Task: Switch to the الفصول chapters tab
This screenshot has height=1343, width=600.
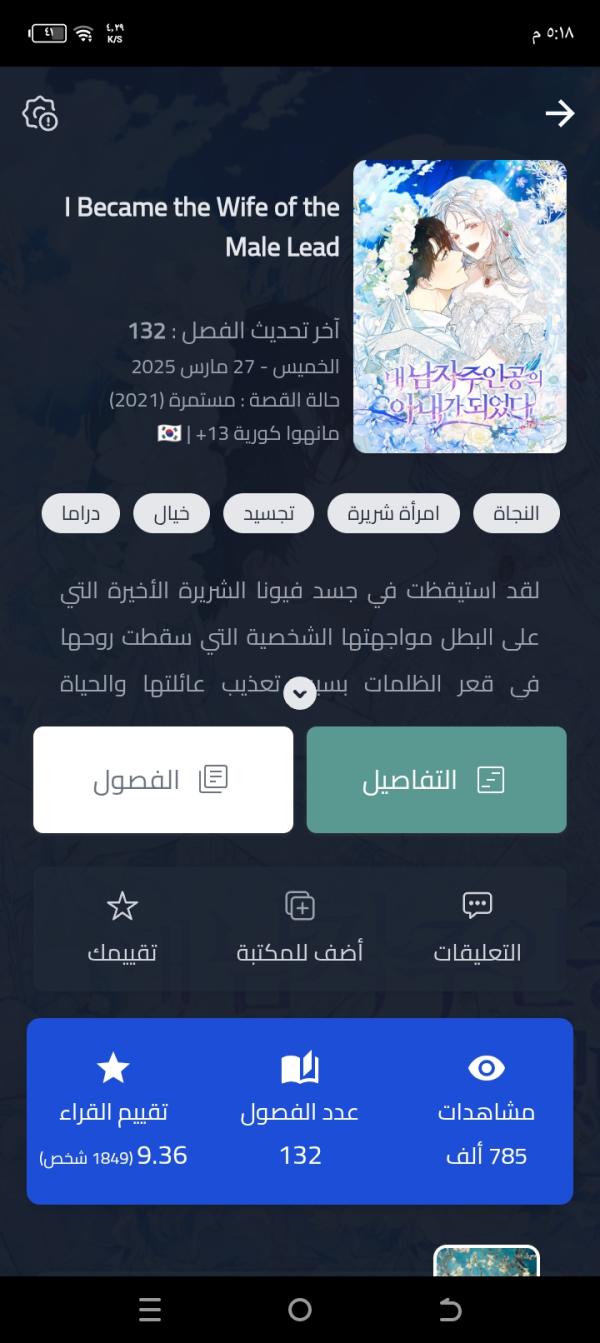Action: pos(163,780)
